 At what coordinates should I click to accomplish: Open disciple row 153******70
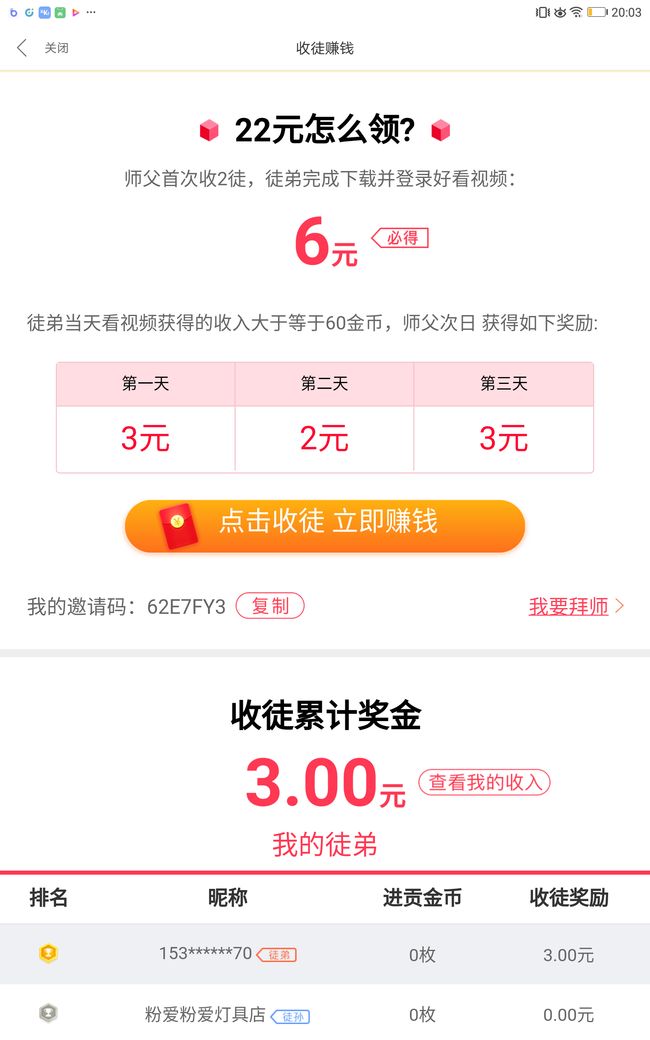pos(325,954)
